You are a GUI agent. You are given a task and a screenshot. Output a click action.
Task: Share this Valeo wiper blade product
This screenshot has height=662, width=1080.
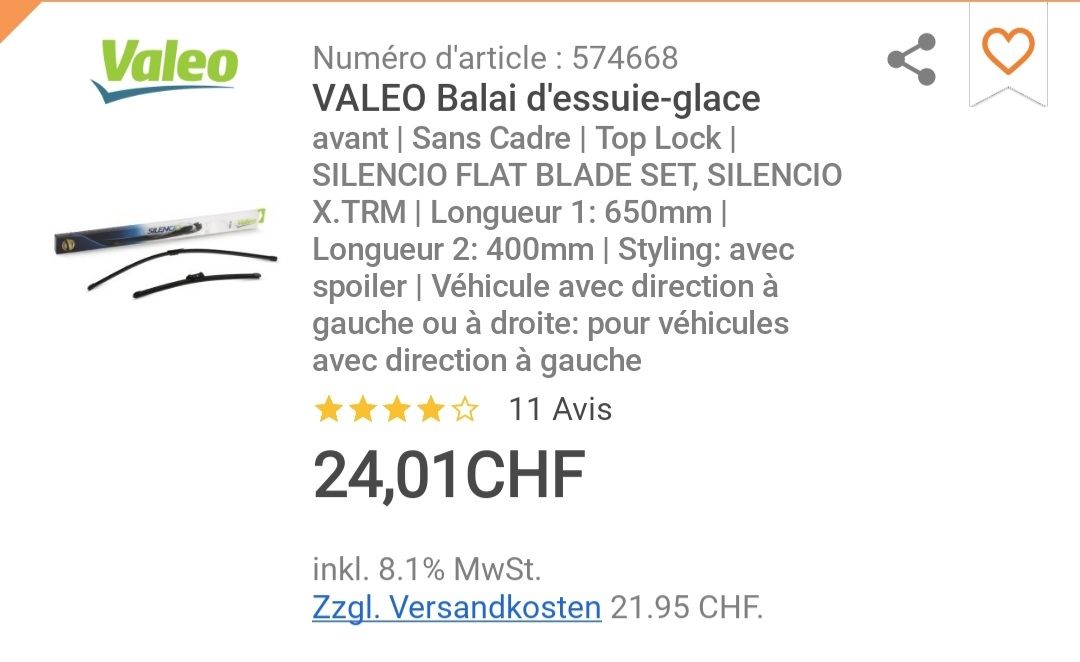point(911,59)
